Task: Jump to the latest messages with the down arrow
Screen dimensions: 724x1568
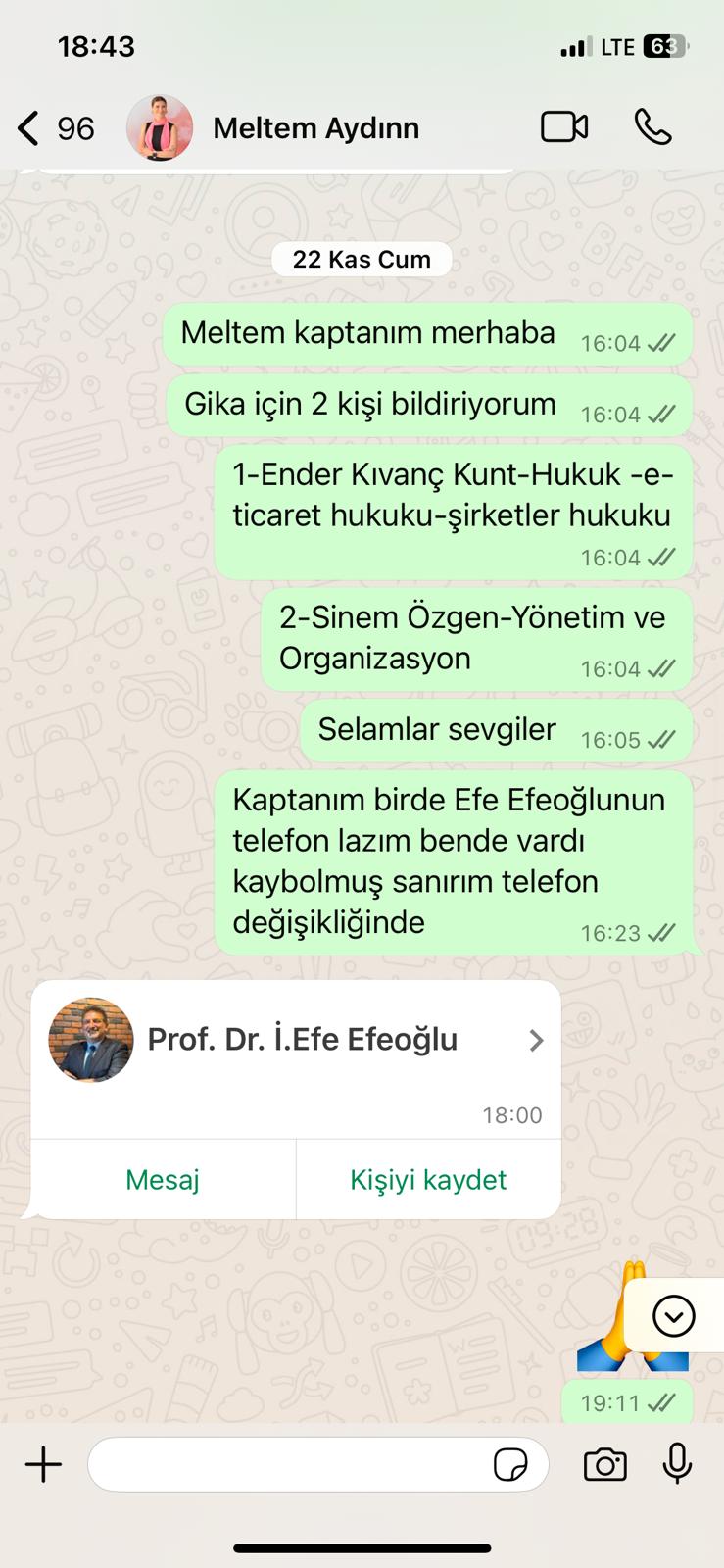Action: click(x=674, y=1315)
